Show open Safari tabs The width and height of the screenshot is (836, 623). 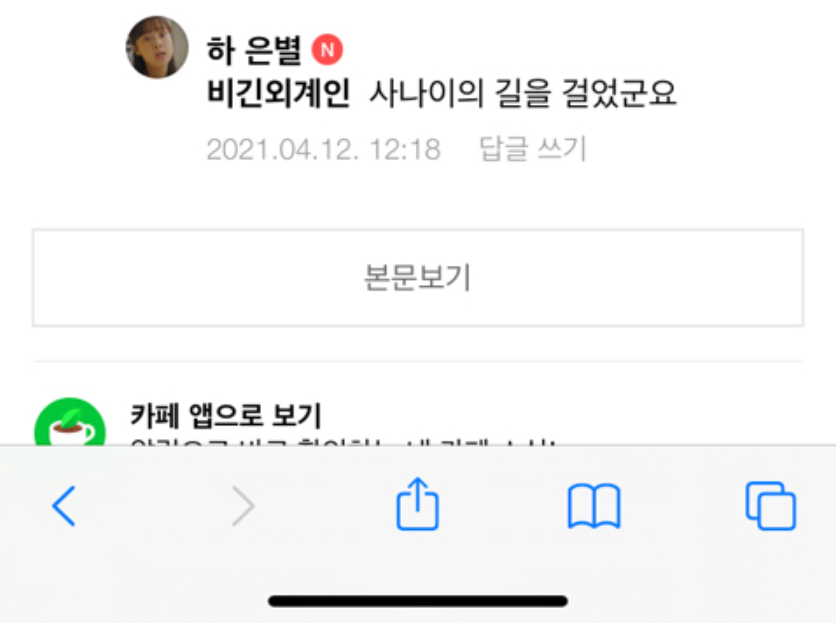[x=770, y=507]
